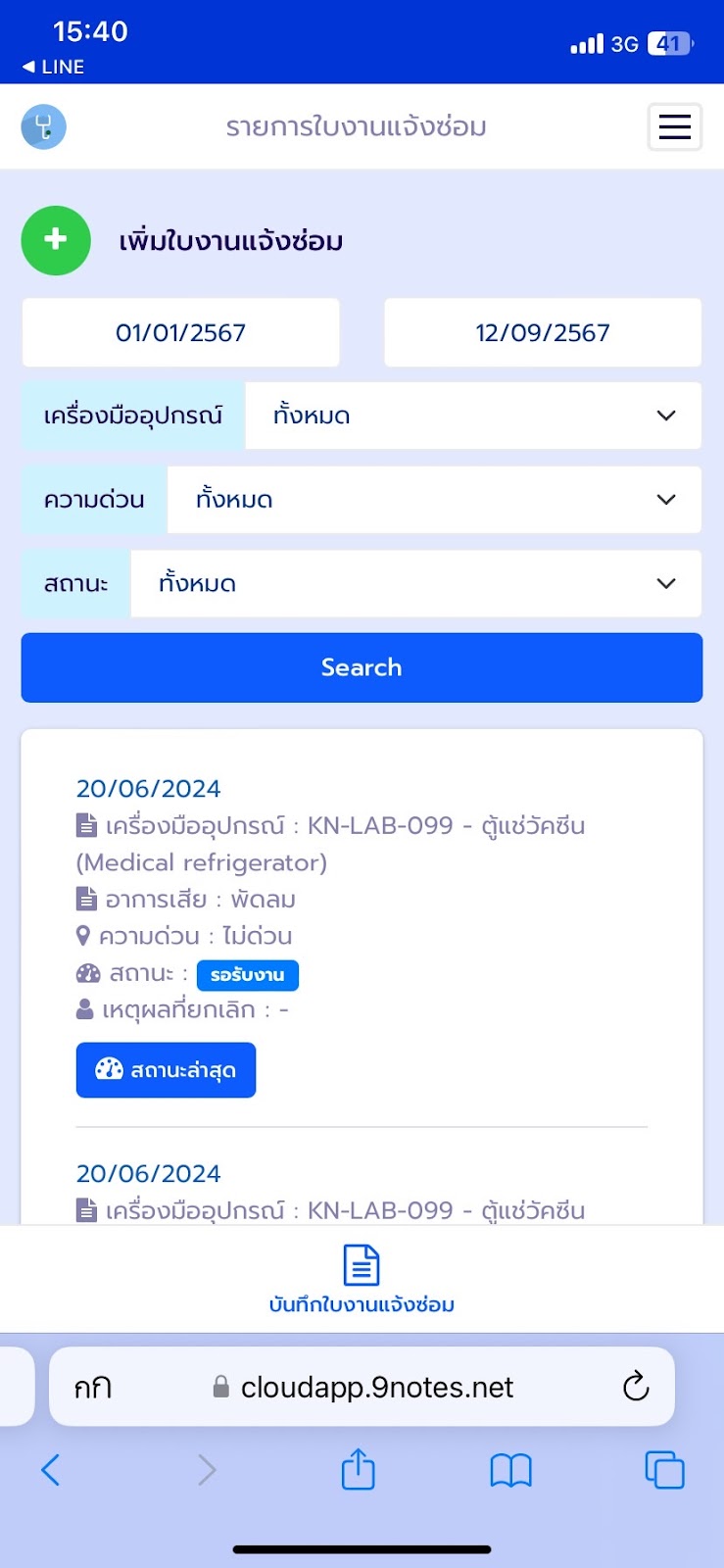Viewport: 724px width, 1568px height.
Task: Reload the page in Safari
Action: (x=636, y=1387)
